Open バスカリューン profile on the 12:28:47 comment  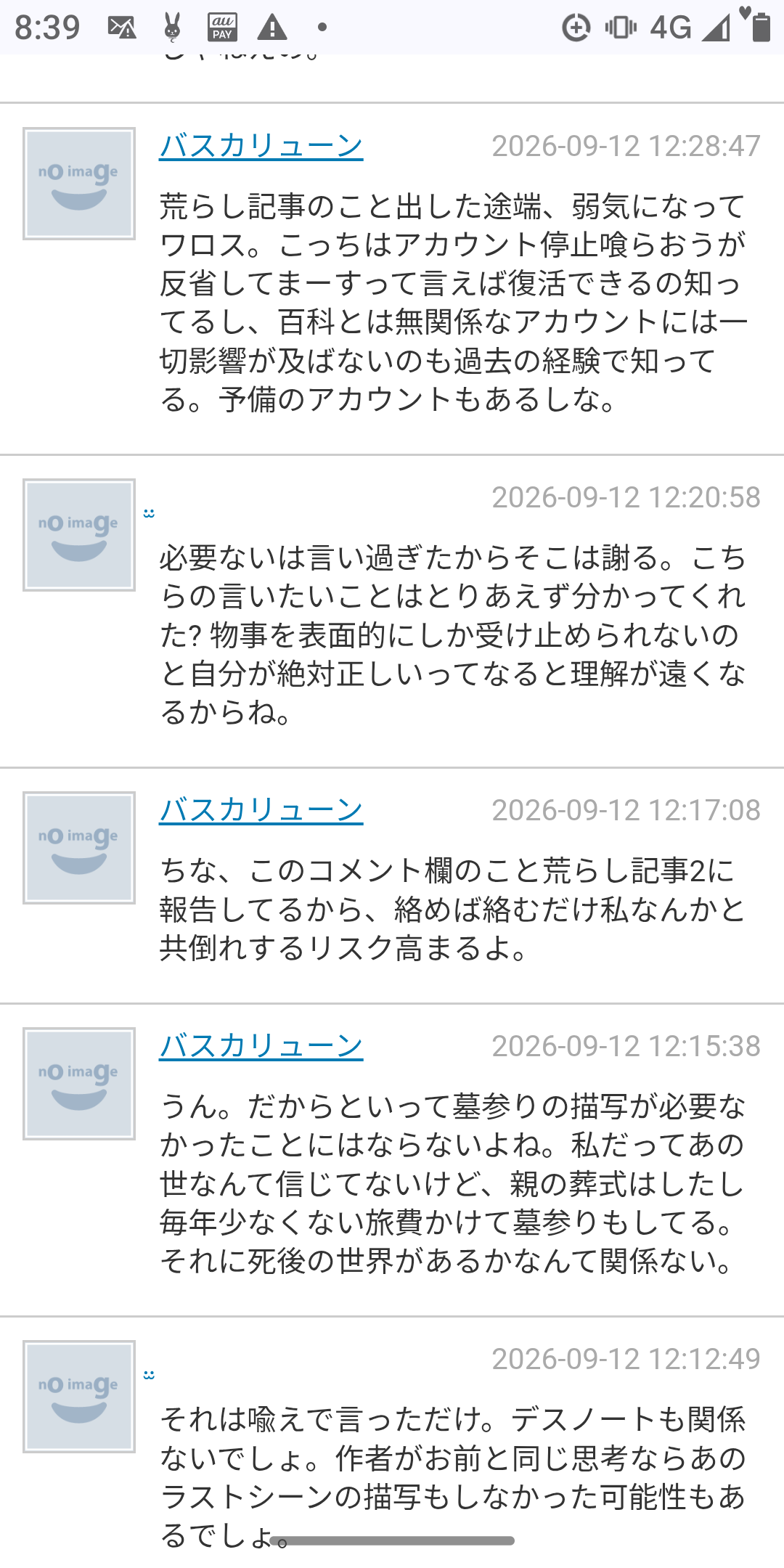[261, 146]
